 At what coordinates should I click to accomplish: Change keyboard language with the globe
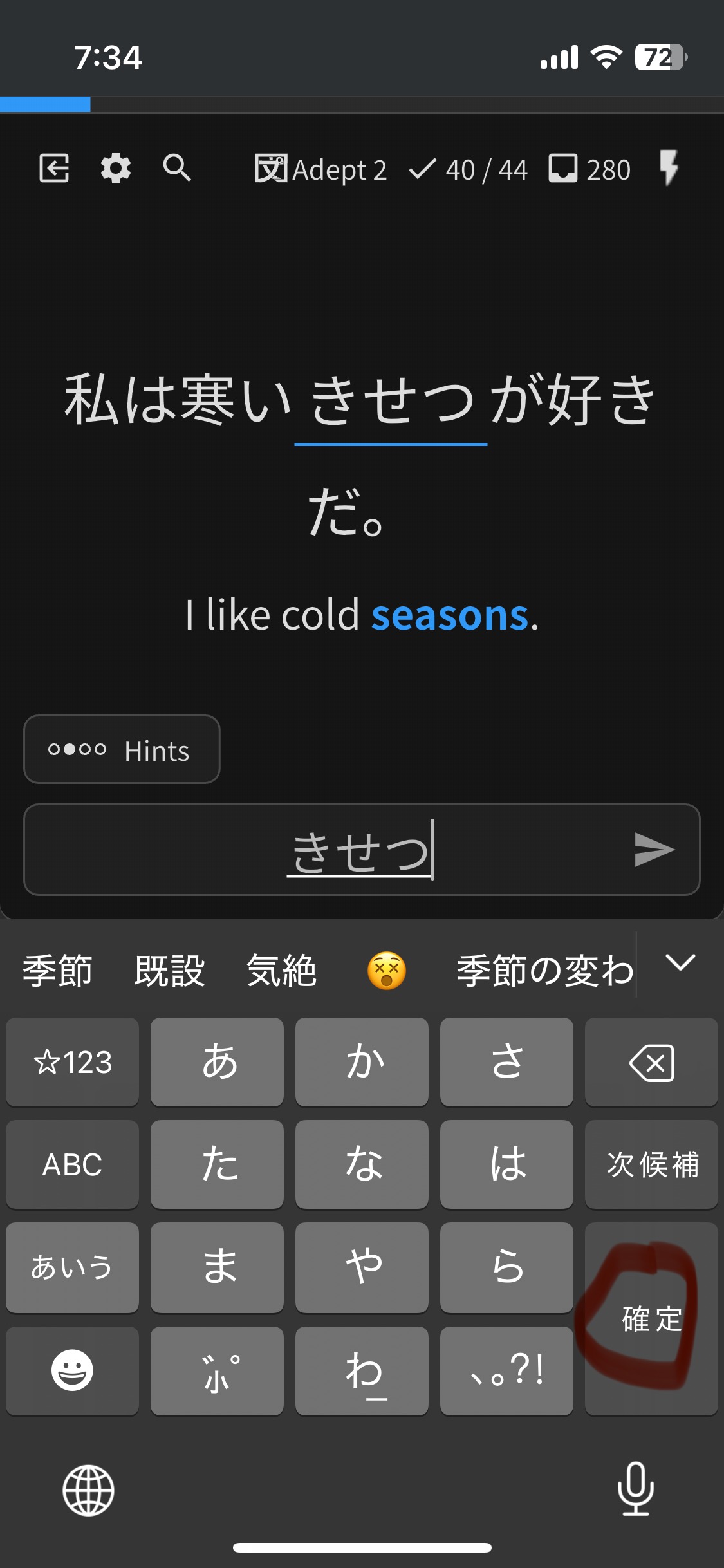88,1490
